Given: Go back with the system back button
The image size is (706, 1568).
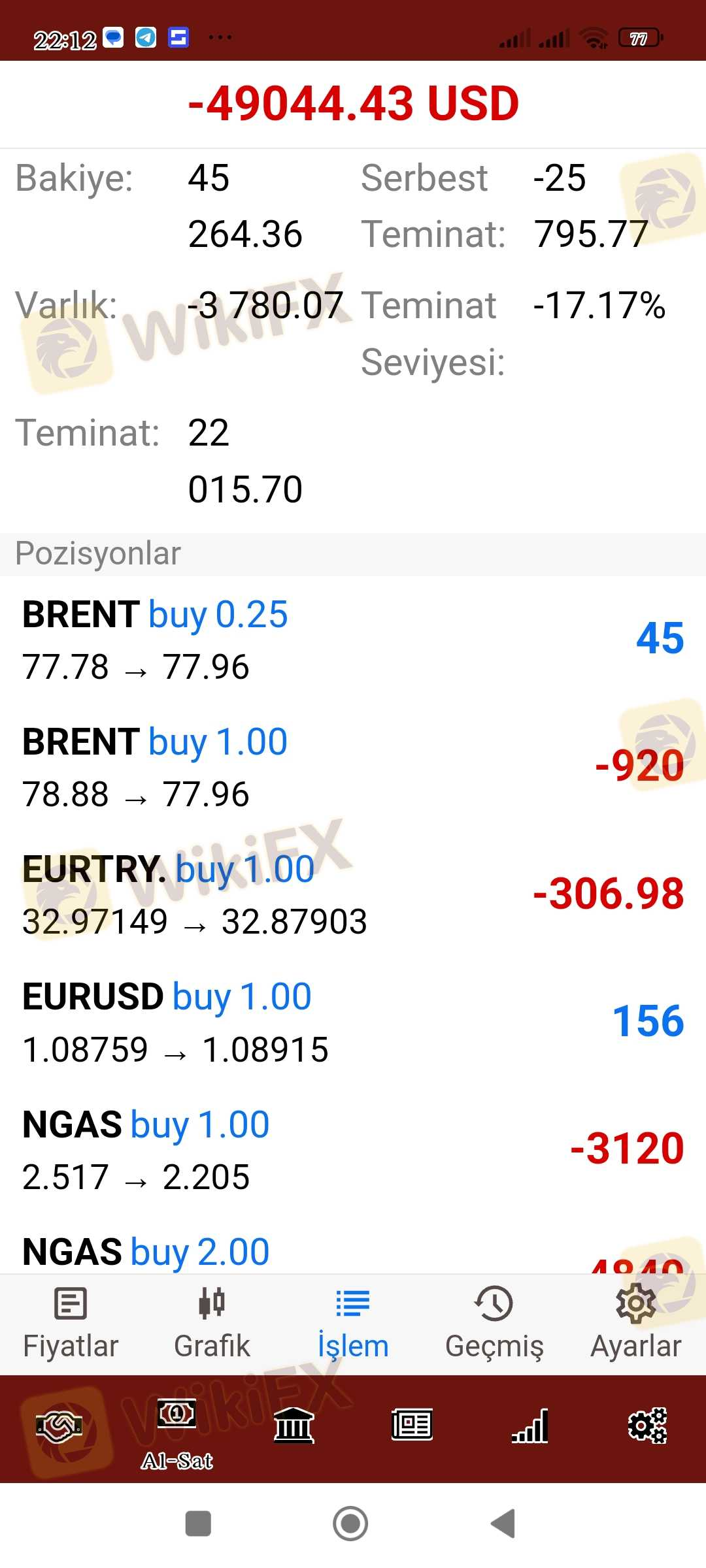Looking at the screenshot, I should [x=503, y=1524].
